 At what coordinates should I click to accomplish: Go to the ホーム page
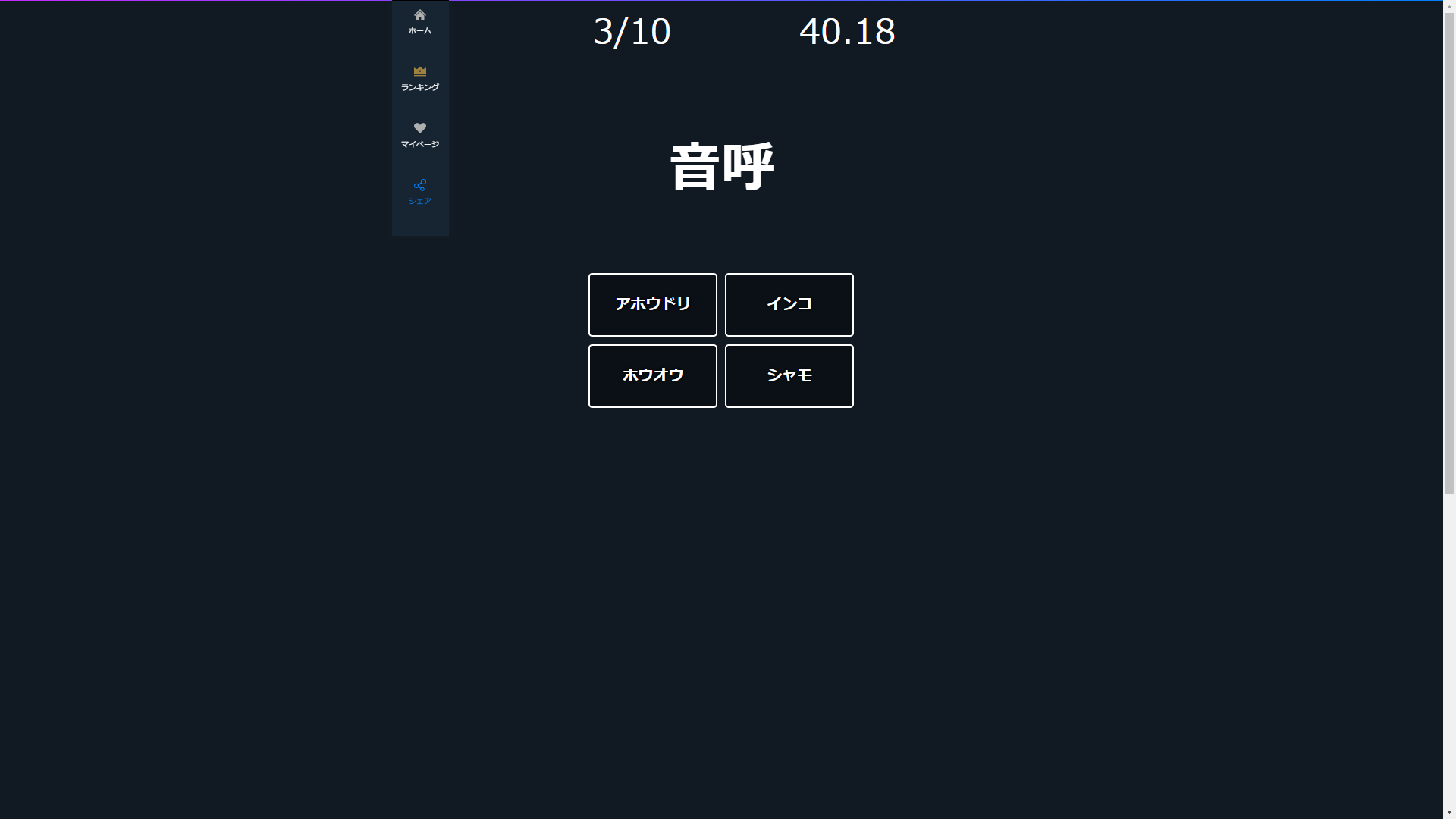(x=419, y=21)
